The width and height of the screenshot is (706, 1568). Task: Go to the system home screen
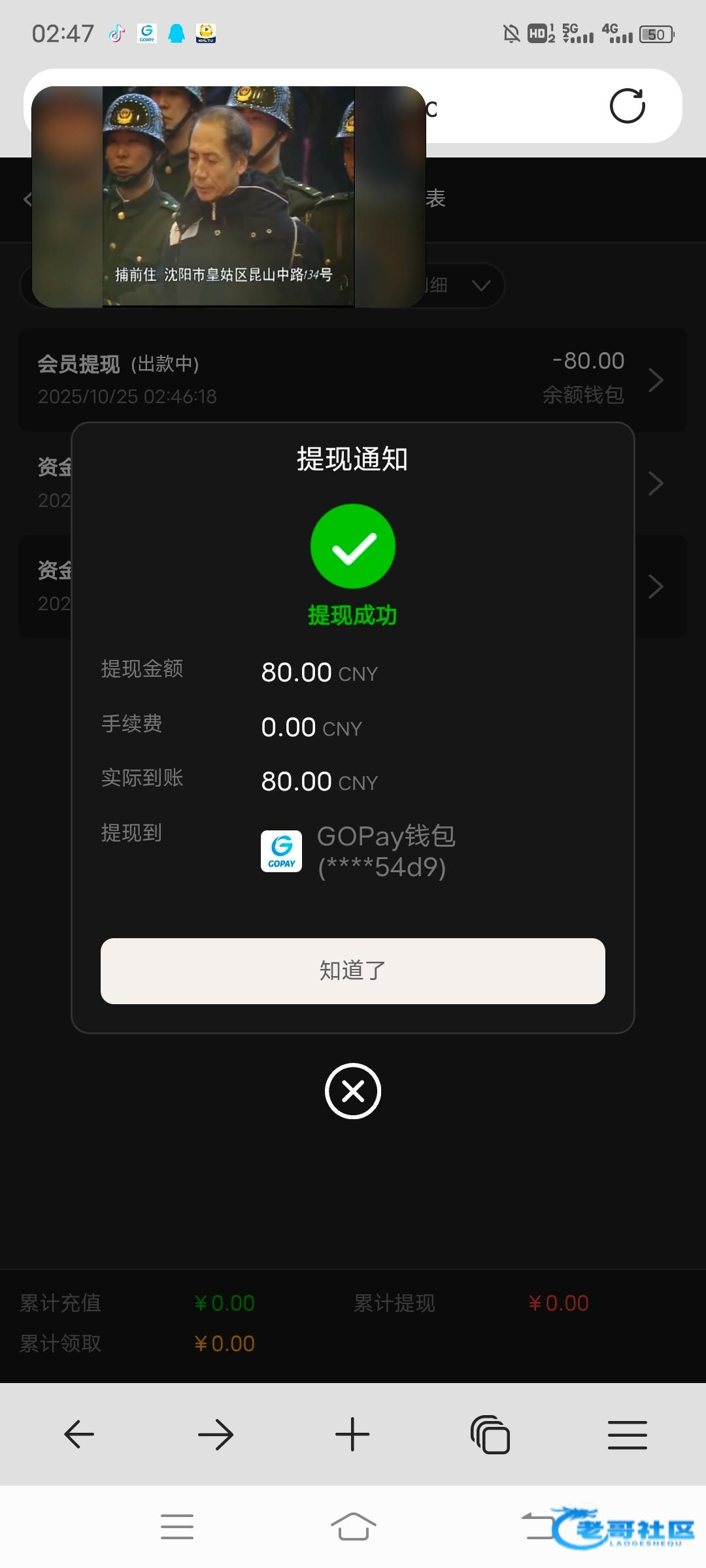pyautogui.click(x=353, y=1527)
